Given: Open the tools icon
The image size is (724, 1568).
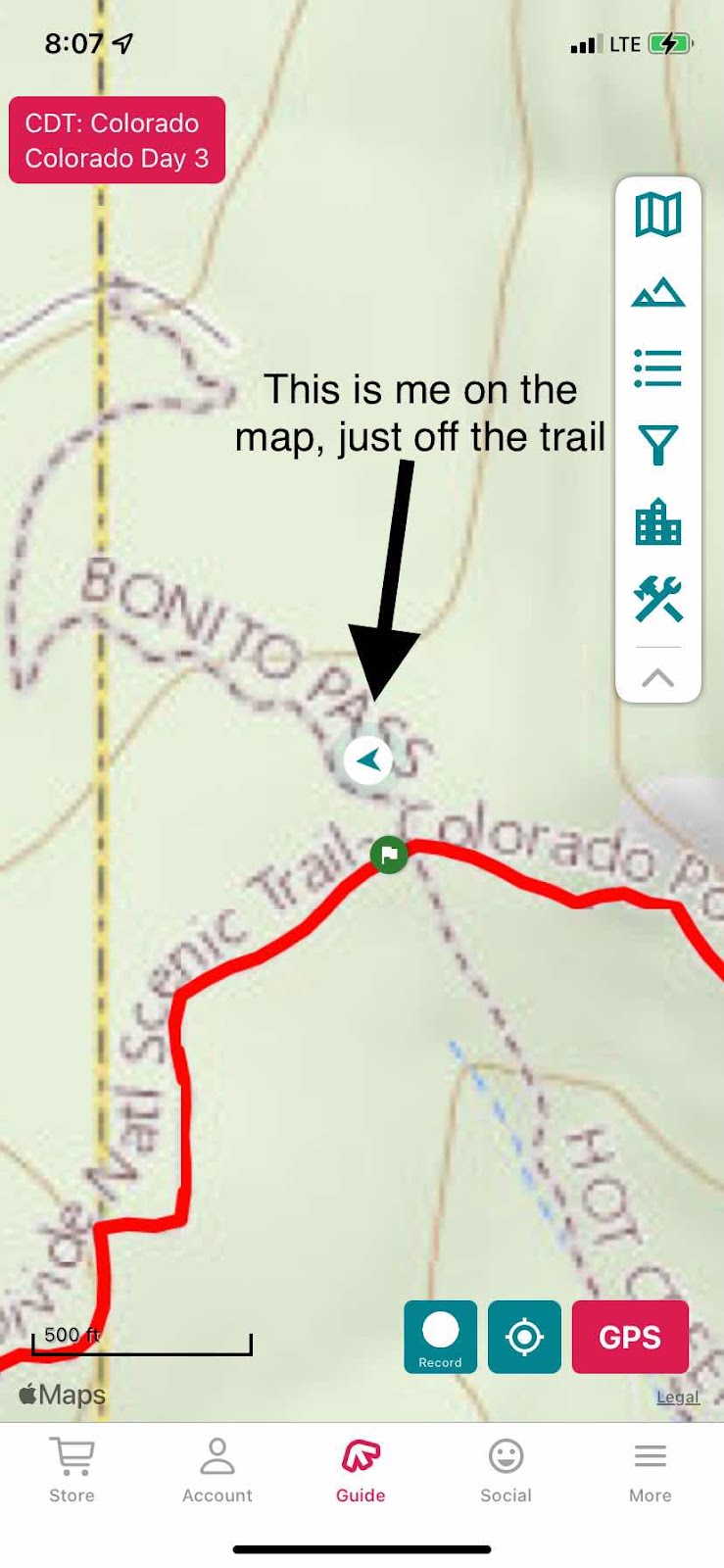Looking at the screenshot, I should (657, 598).
